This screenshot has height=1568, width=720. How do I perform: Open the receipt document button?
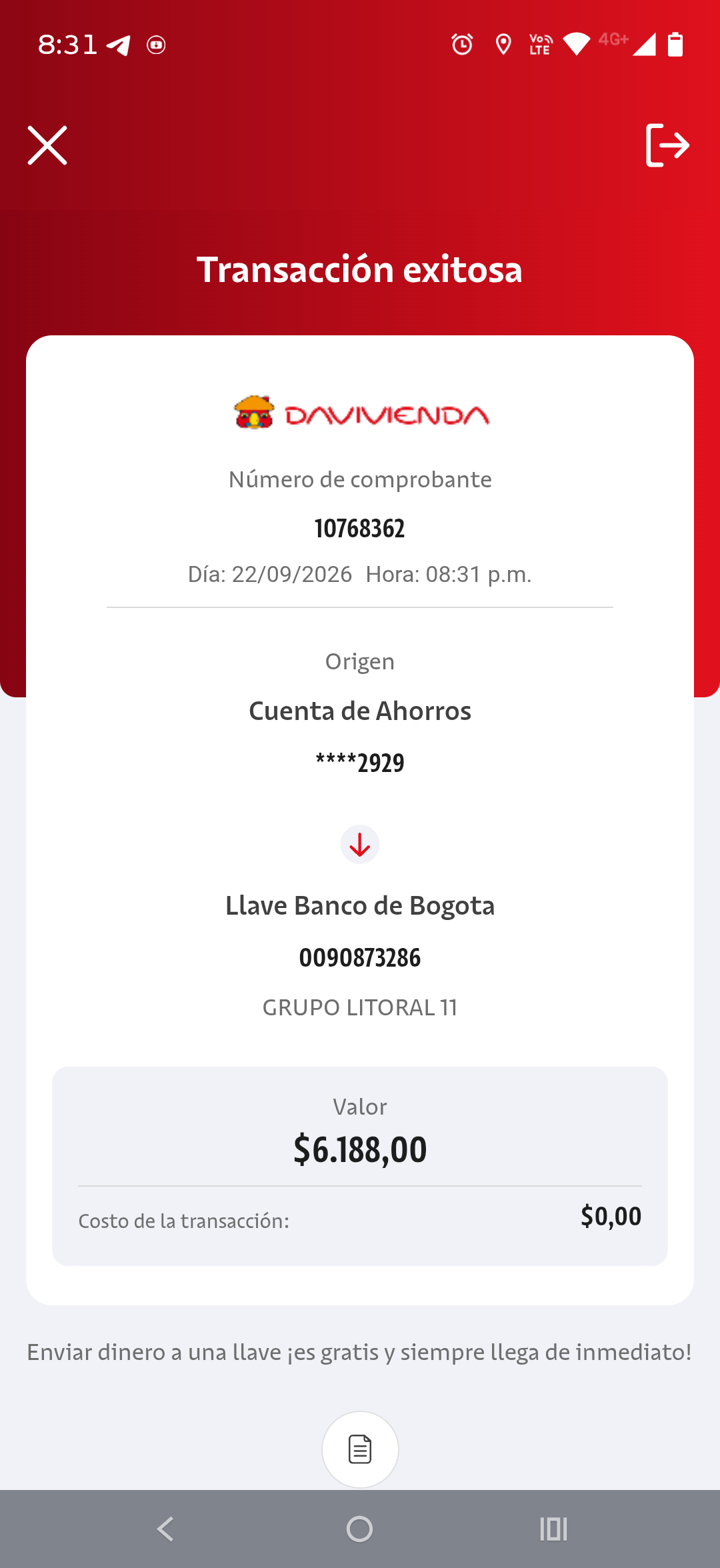[x=360, y=1449]
